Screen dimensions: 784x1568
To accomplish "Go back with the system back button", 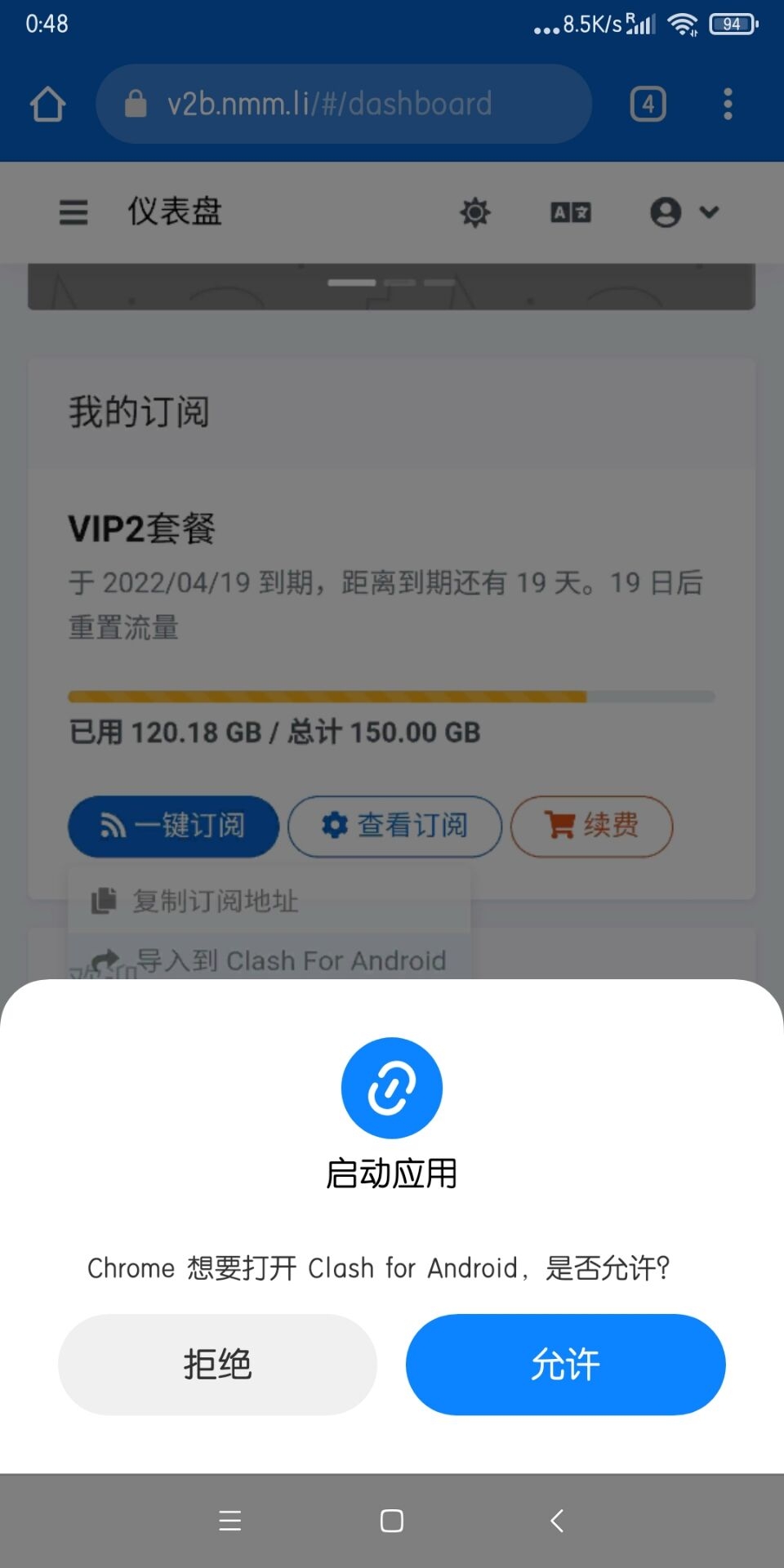I will (x=557, y=1521).
